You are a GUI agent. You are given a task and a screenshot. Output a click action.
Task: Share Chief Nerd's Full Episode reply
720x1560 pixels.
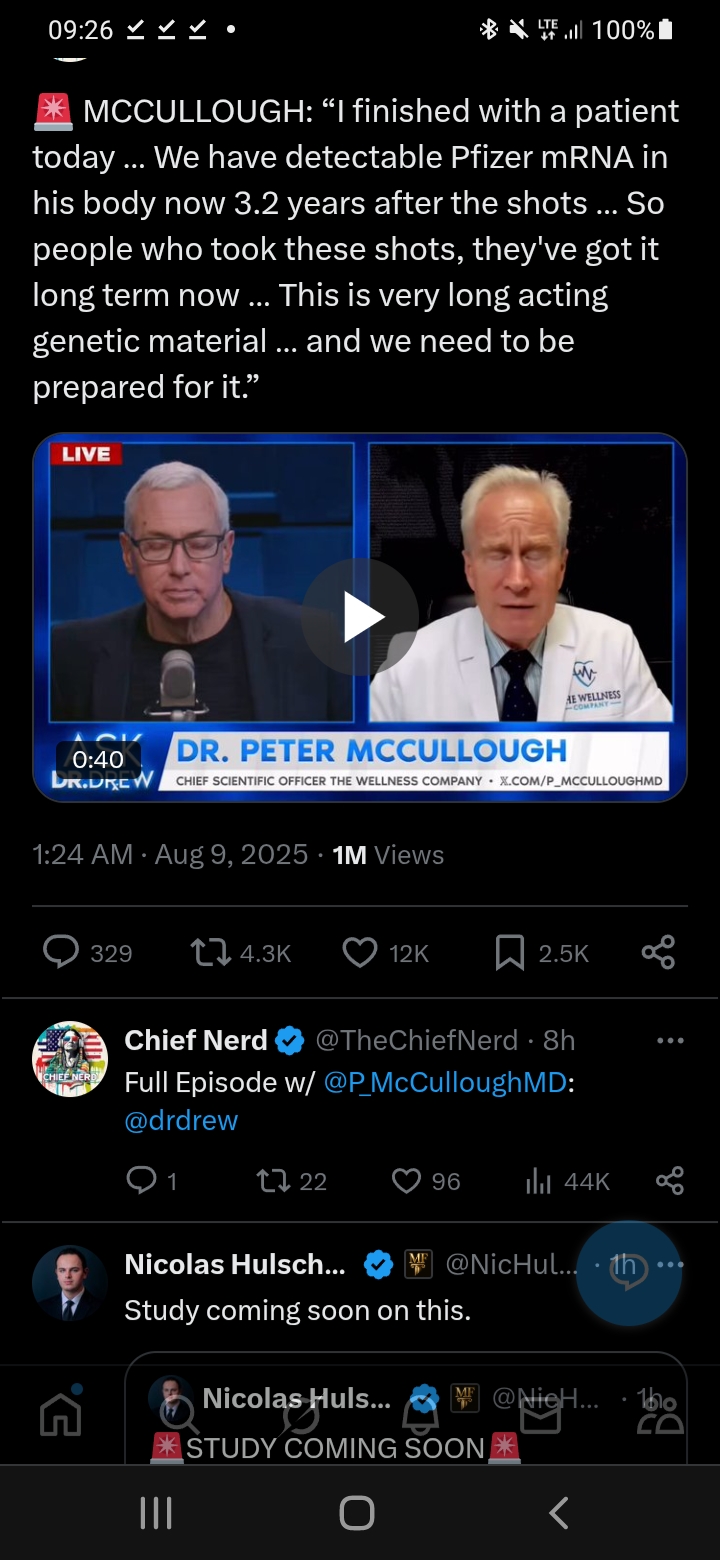[669, 1181]
